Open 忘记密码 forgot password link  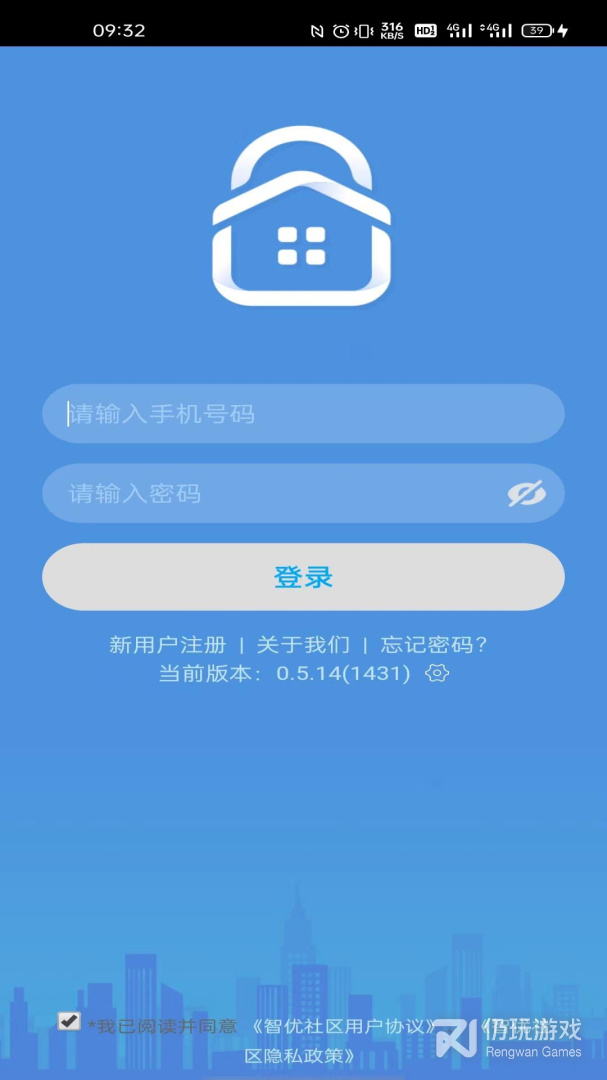(434, 645)
